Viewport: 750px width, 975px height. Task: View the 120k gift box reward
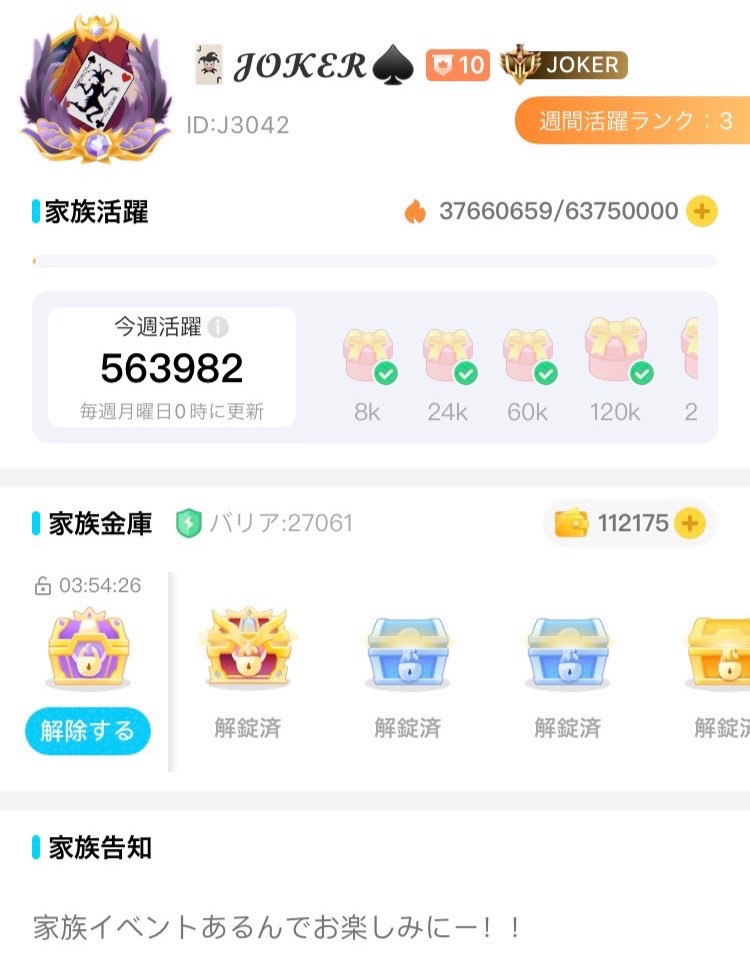pyautogui.click(x=616, y=352)
